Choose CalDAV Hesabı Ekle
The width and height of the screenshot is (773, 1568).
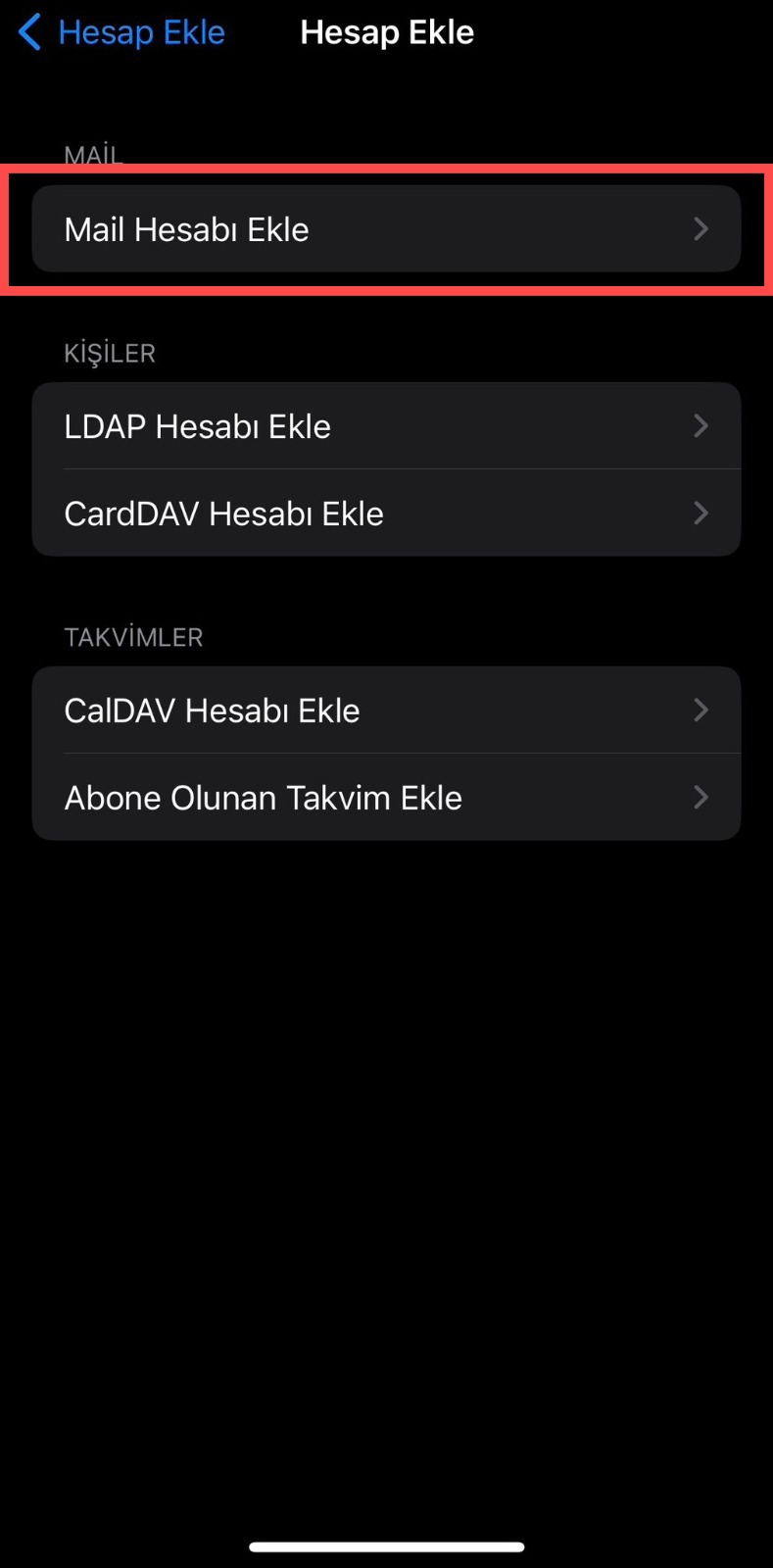[386, 710]
